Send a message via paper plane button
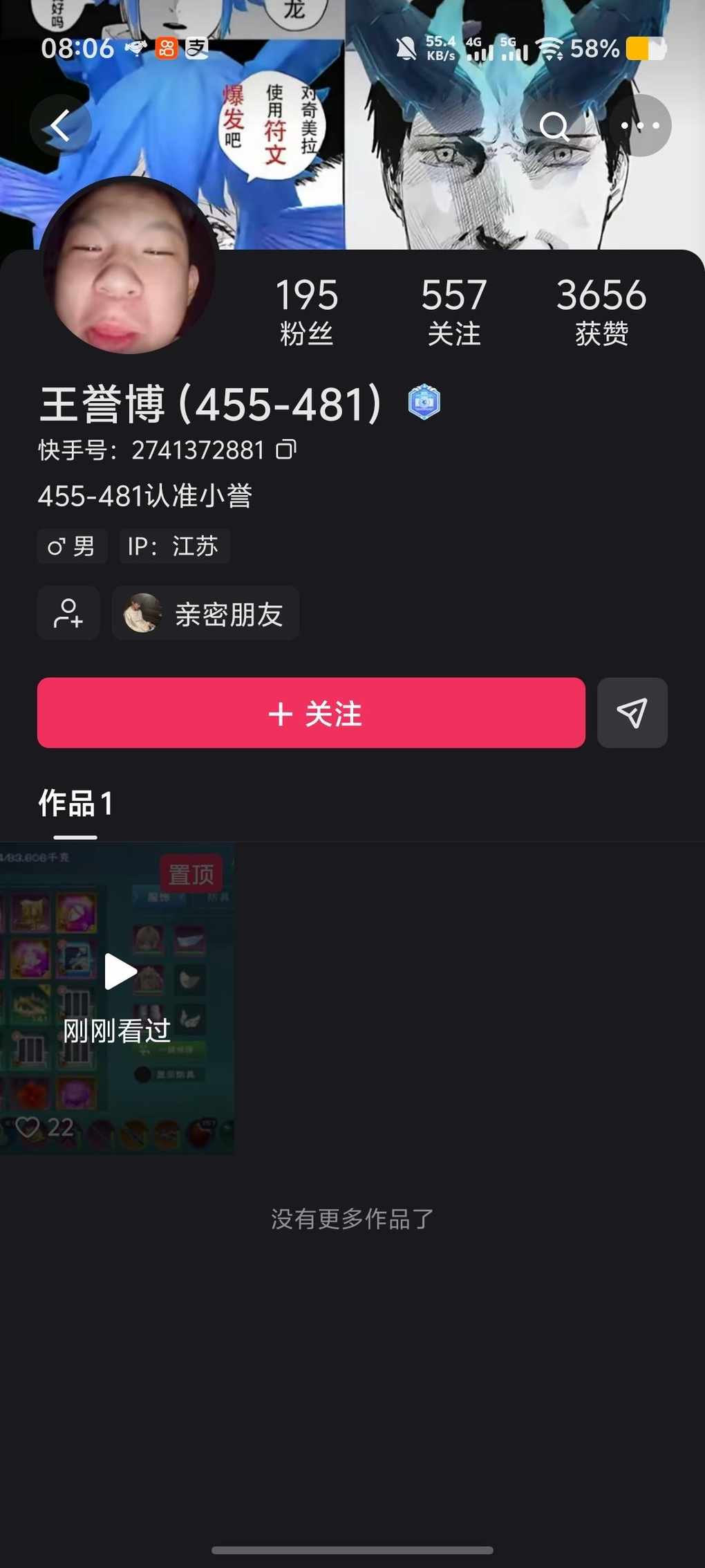The image size is (705, 1568). tap(632, 712)
